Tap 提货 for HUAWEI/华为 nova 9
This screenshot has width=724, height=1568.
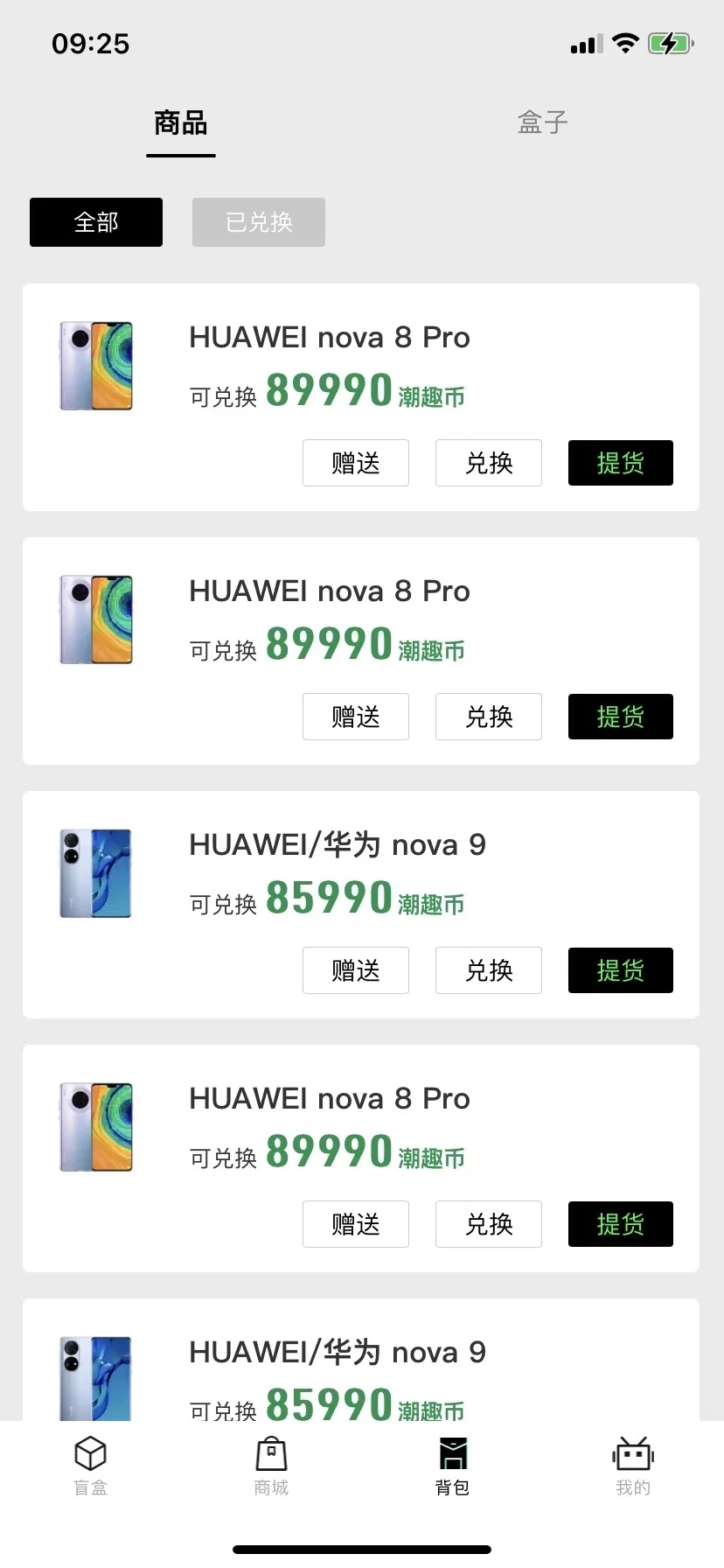[621, 970]
